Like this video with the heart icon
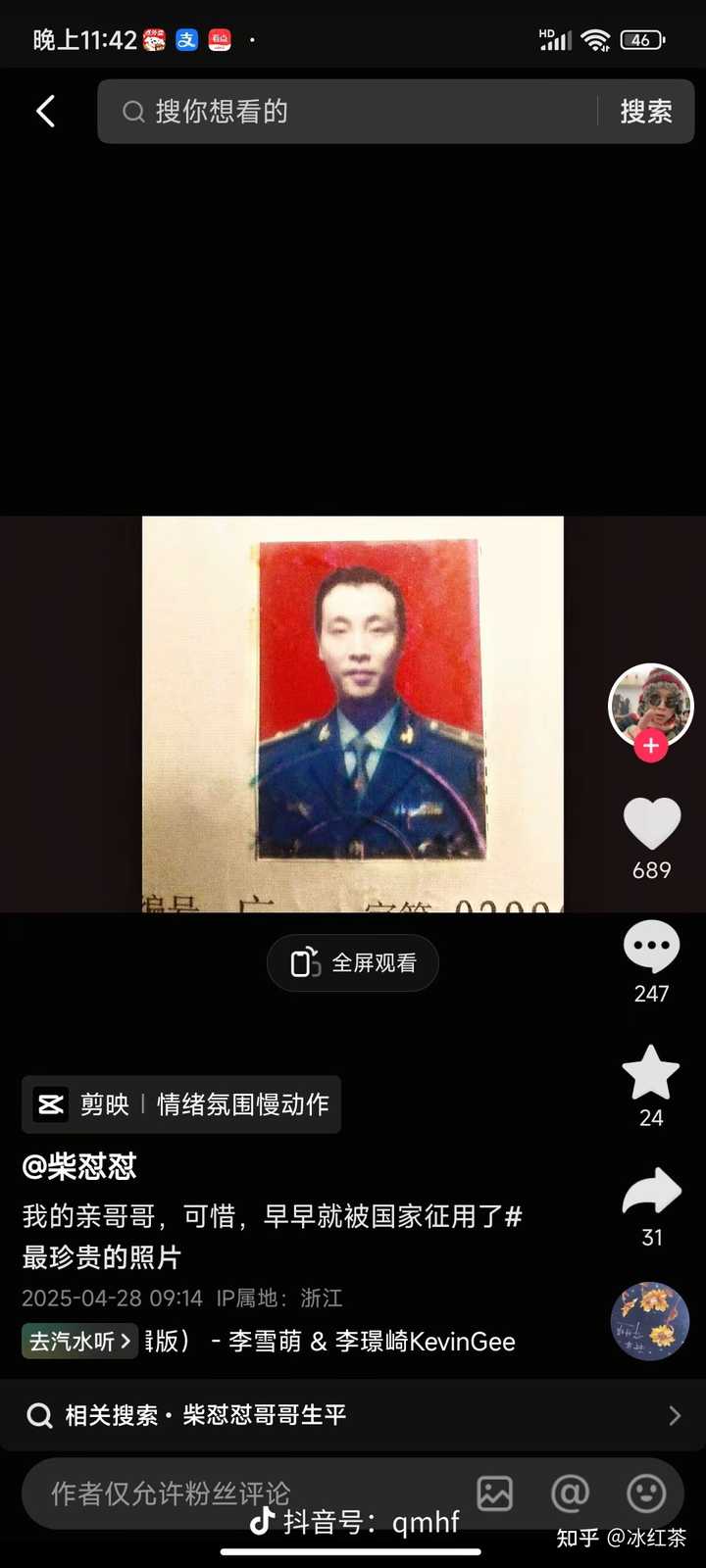This screenshot has height=1568, width=706. (652, 823)
